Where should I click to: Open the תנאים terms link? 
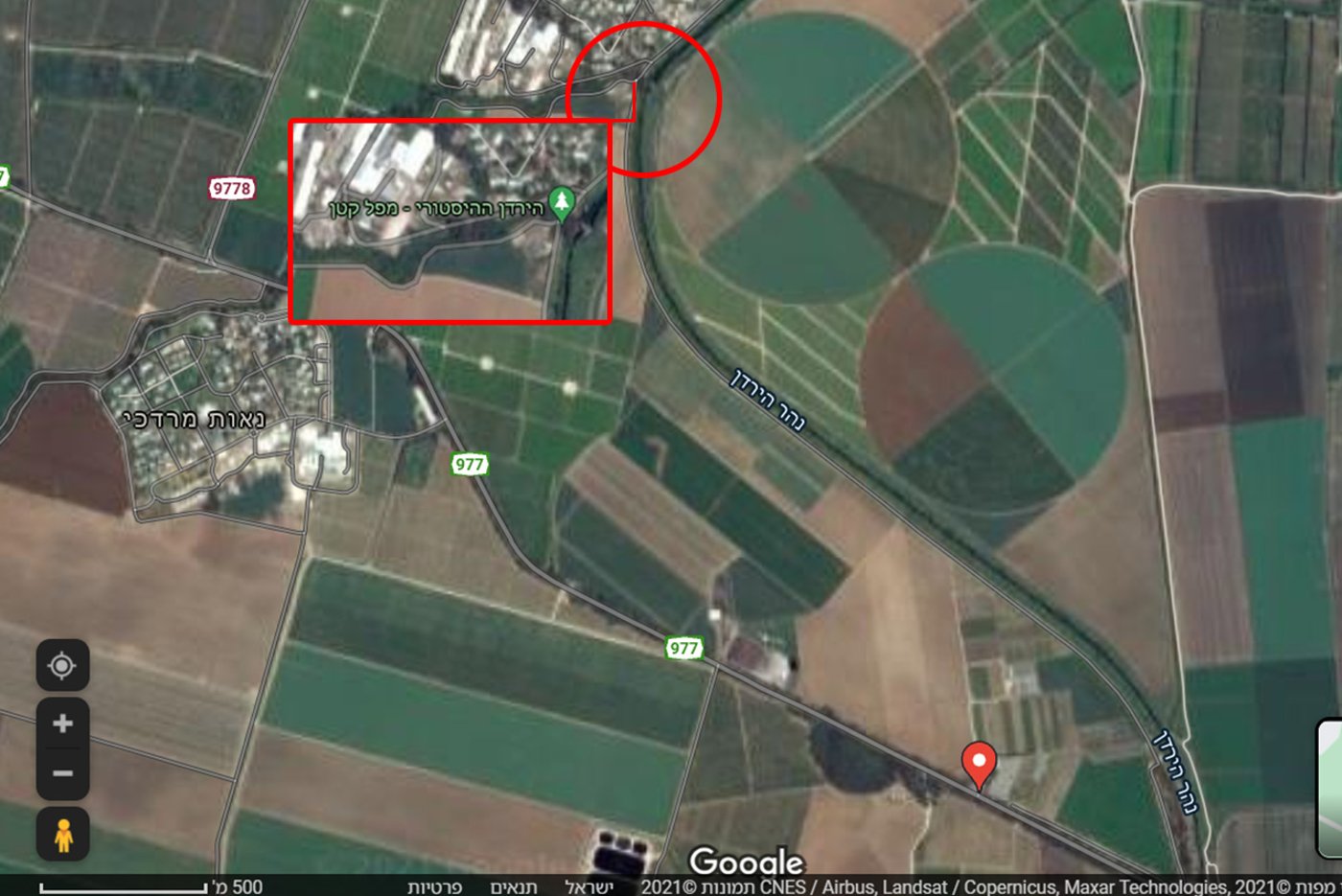(x=513, y=886)
